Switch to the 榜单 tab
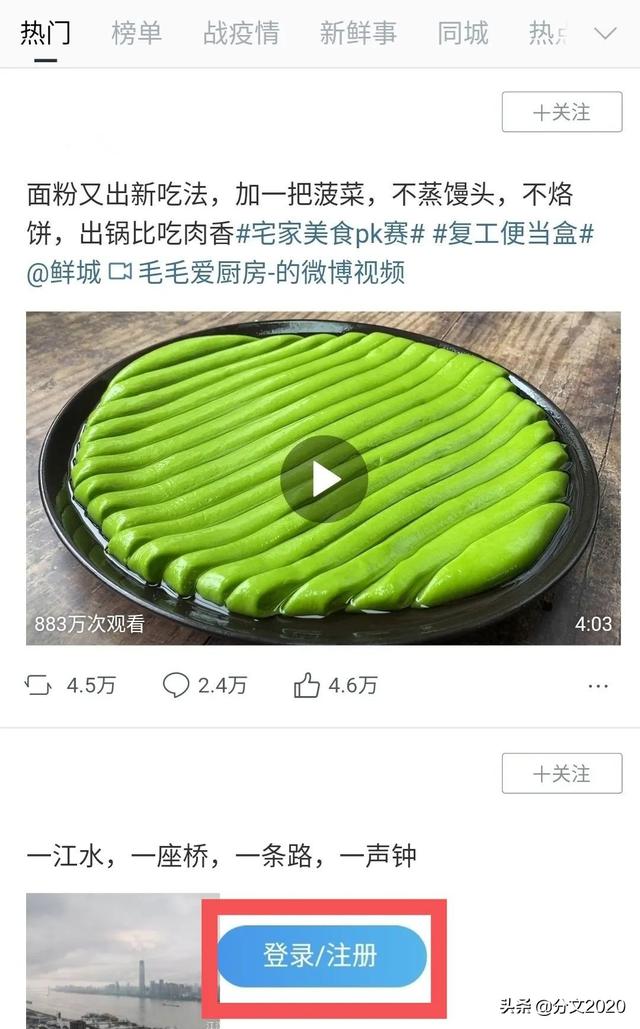640x1029 pixels. 136,33
